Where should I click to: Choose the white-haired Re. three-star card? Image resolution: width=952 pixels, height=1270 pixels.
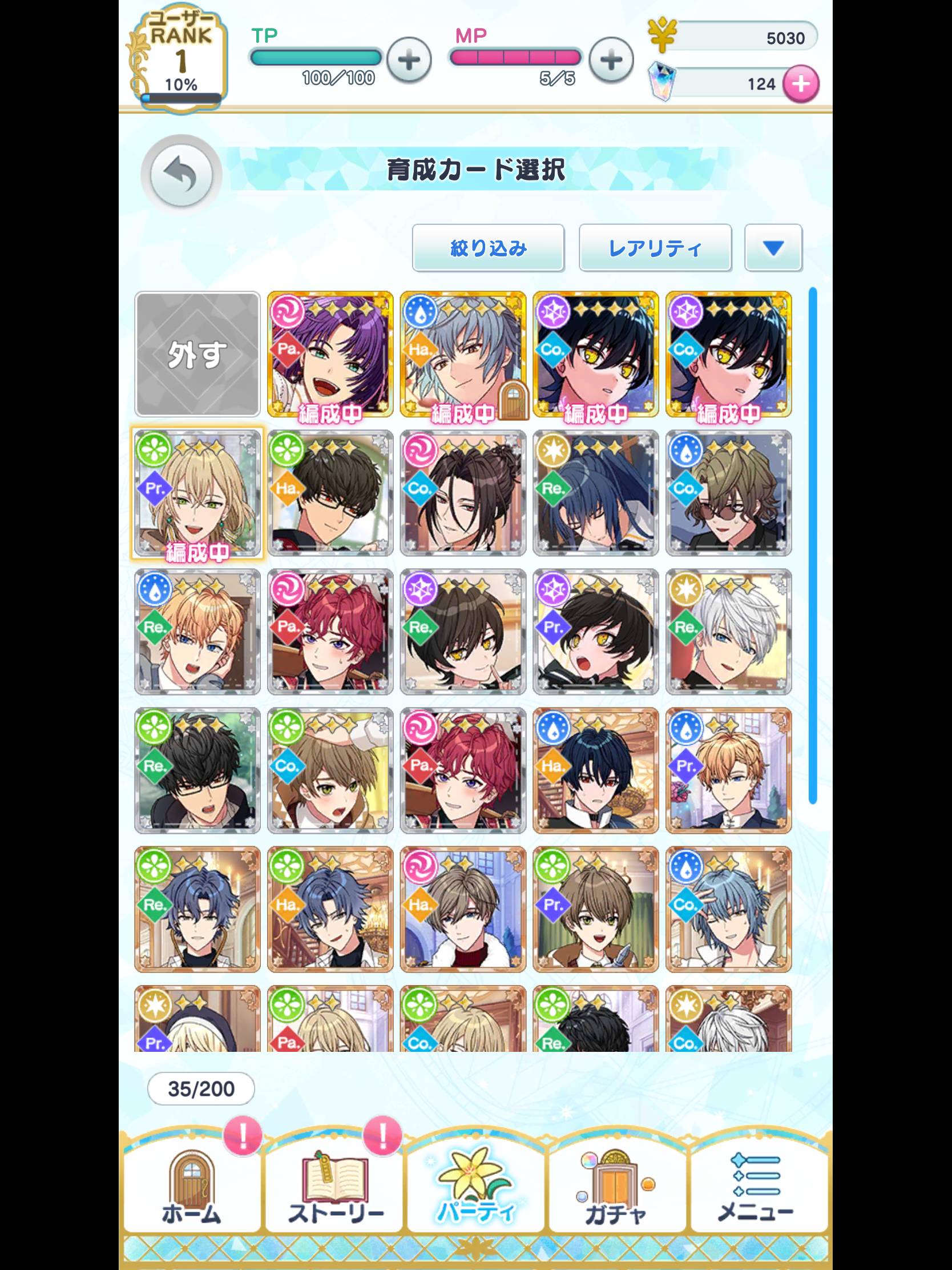pyautogui.click(x=728, y=632)
